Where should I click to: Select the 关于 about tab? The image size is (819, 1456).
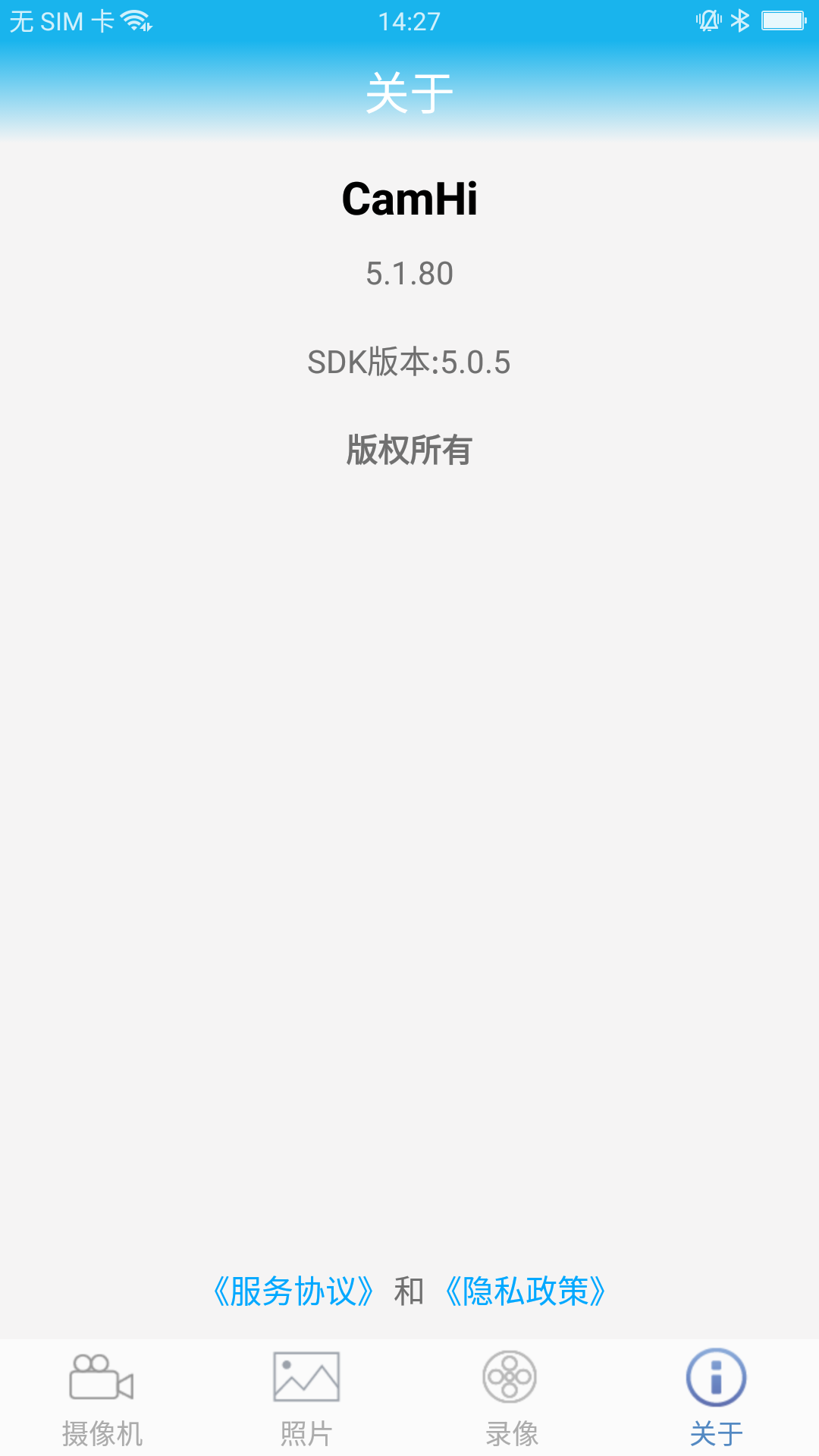[x=717, y=1398]
